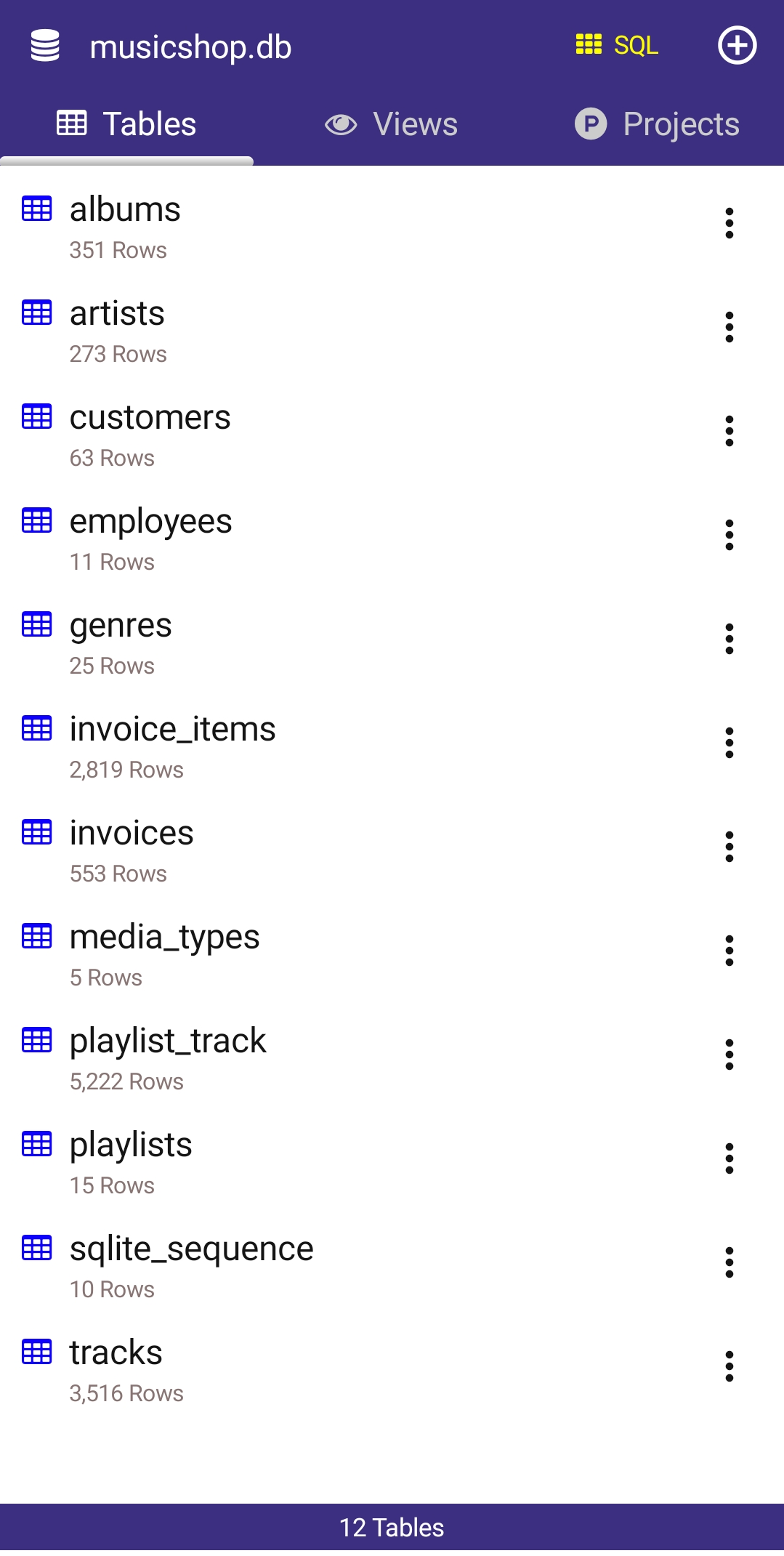The width and height of the screenshot is (784, 1556).
Task: Open the SQL editor button
Action: [617, 46]
